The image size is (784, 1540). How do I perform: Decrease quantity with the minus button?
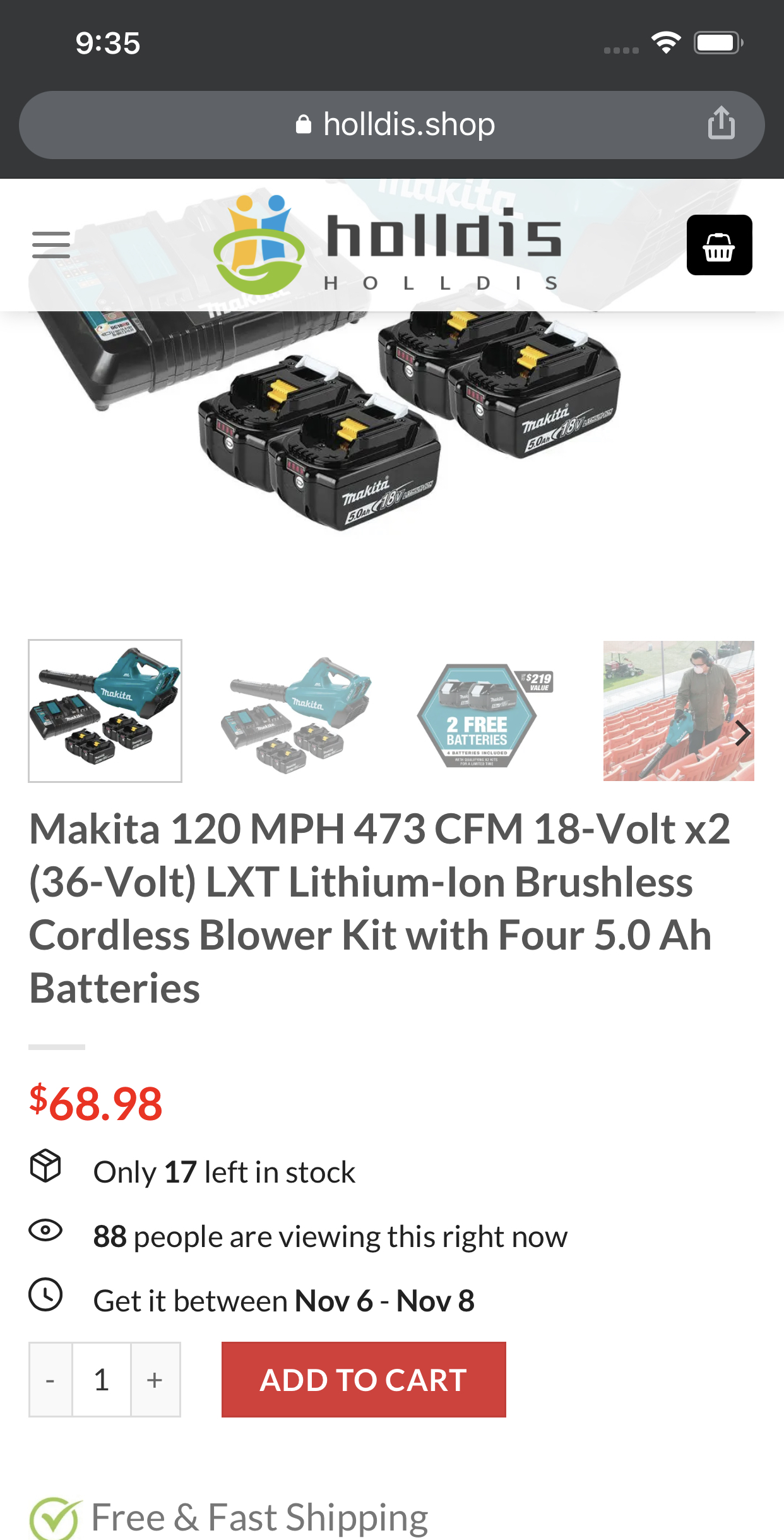[50, 1380]
